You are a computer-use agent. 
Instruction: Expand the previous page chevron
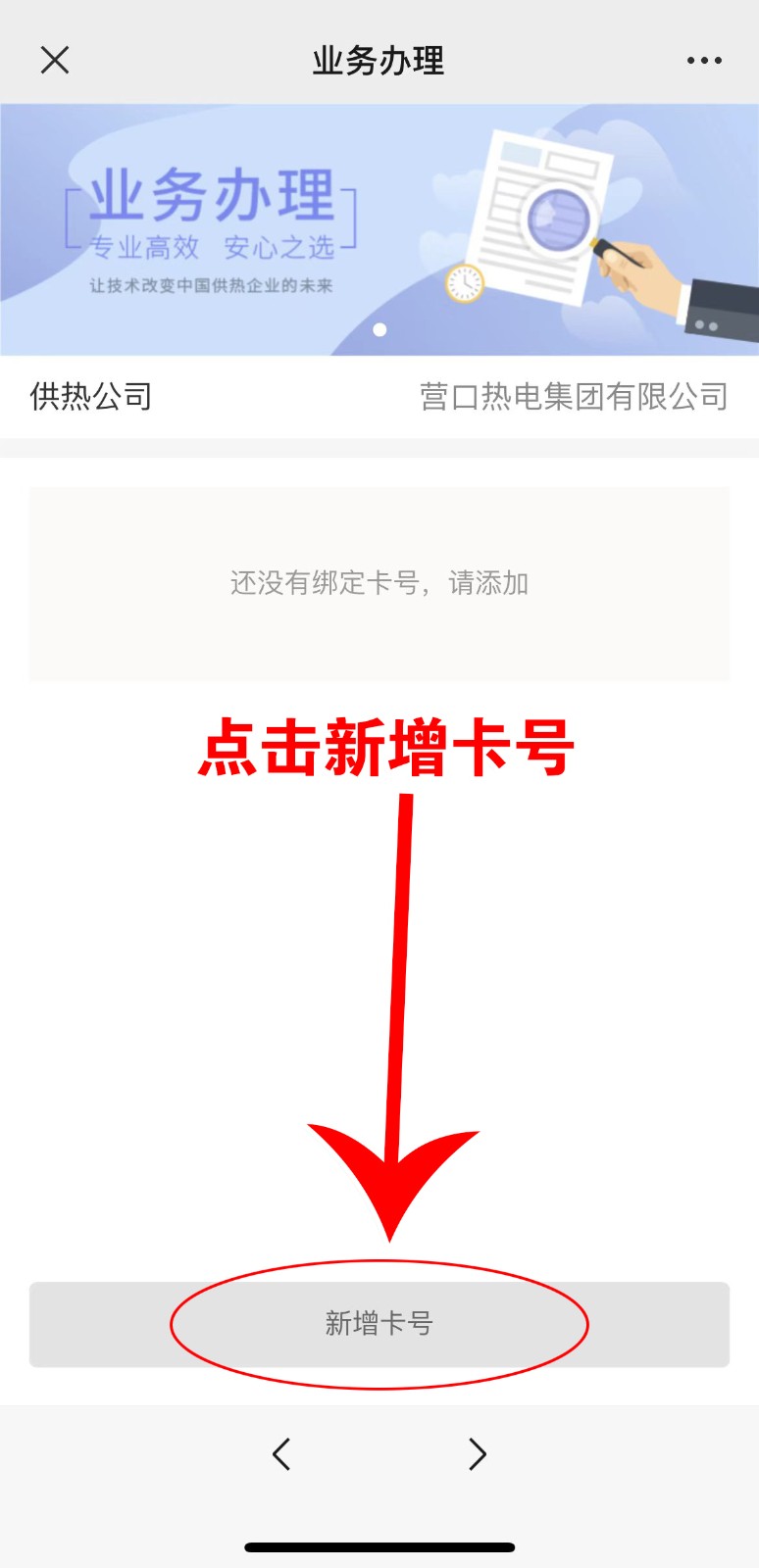[282, 1455]
